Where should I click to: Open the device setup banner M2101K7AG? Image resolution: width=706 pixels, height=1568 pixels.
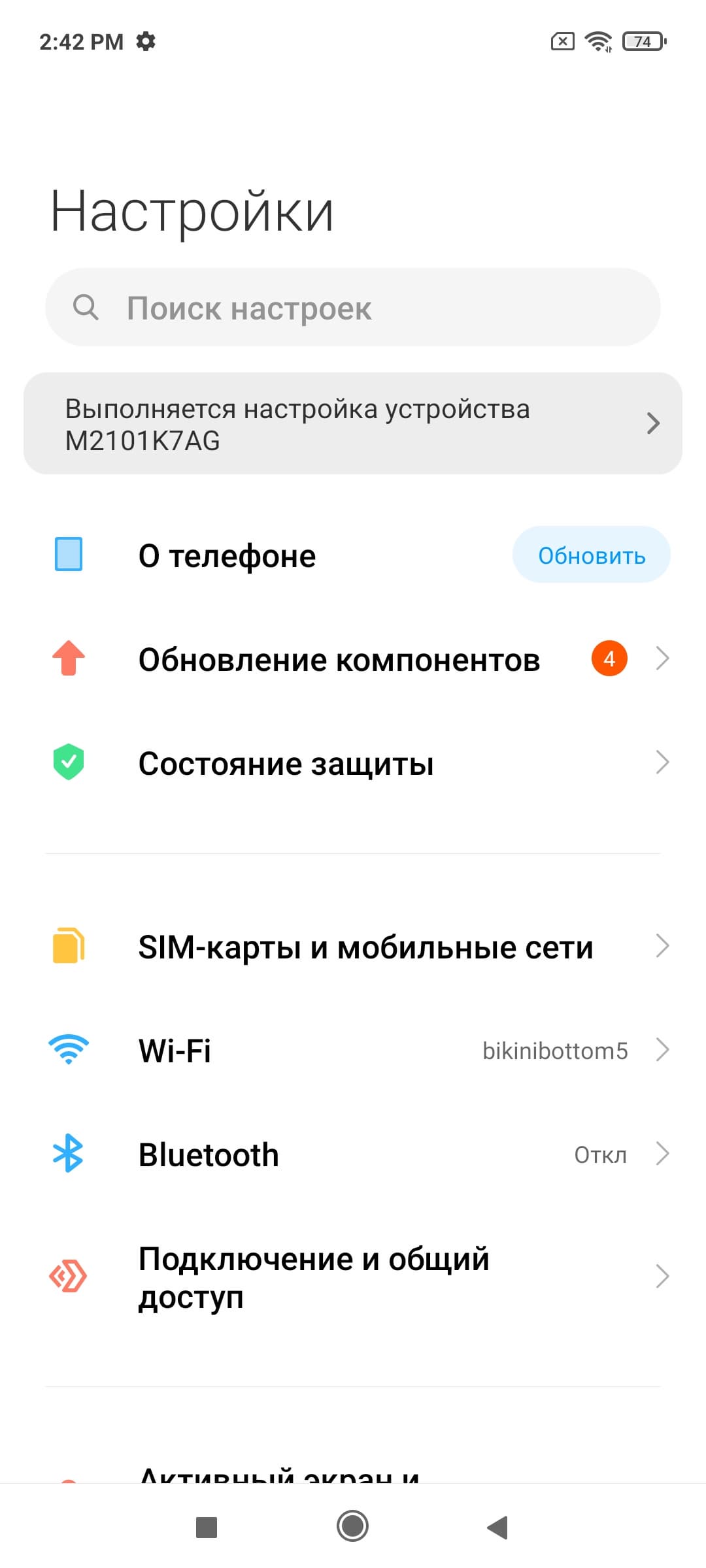353,423
